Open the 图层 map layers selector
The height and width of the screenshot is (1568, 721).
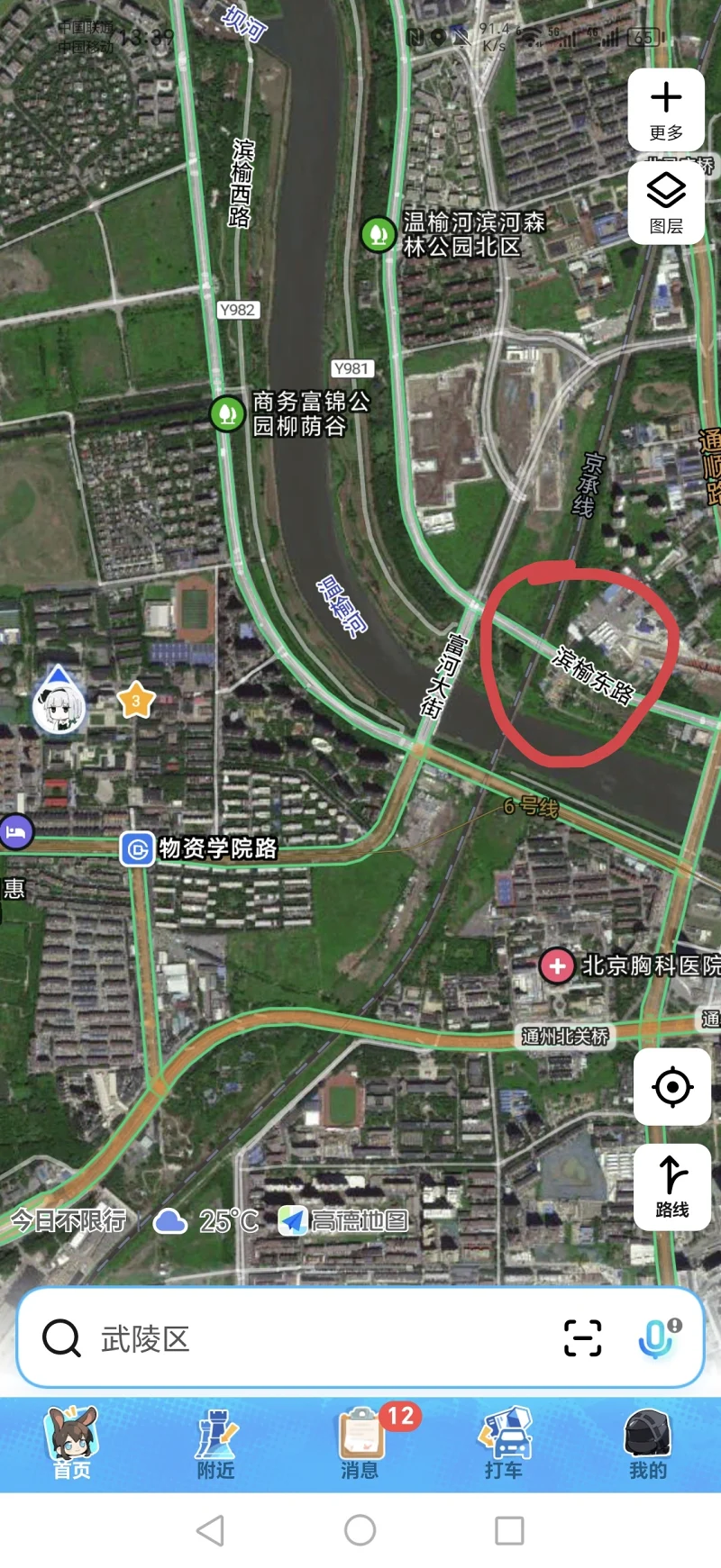click(666, 202)
